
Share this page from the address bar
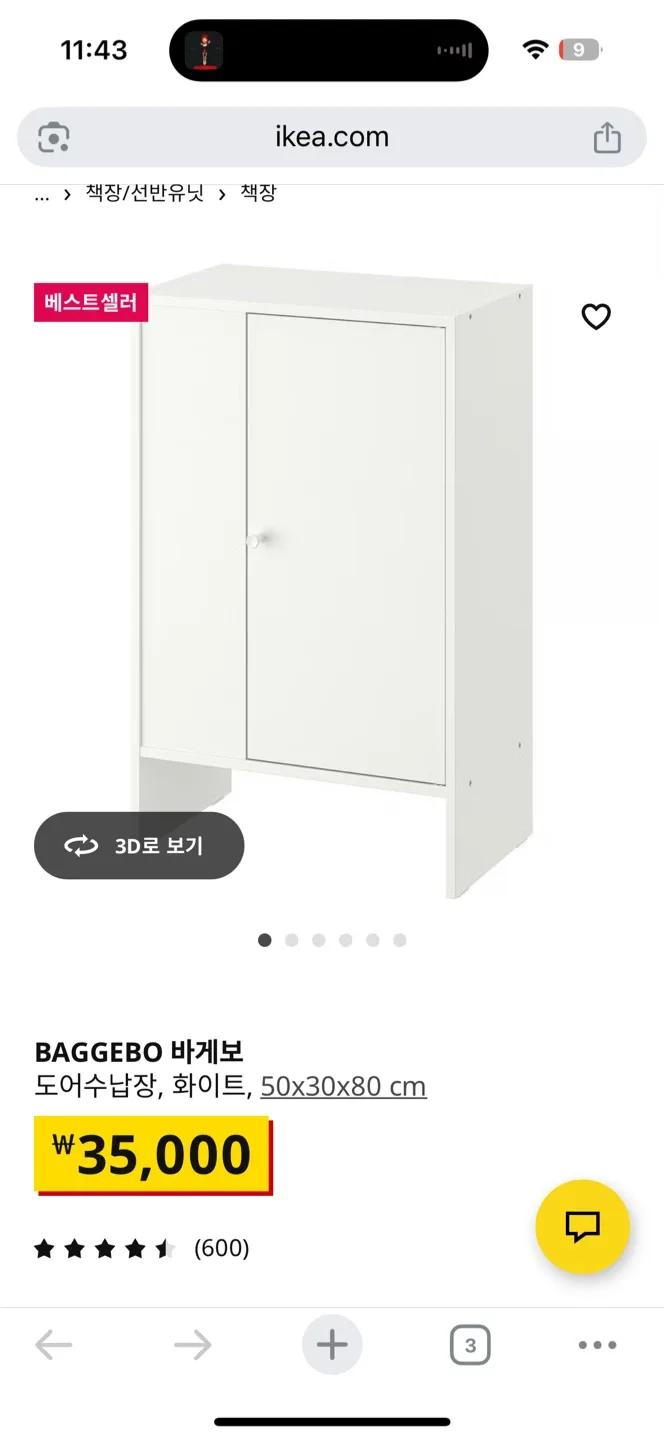coord(607,137)
